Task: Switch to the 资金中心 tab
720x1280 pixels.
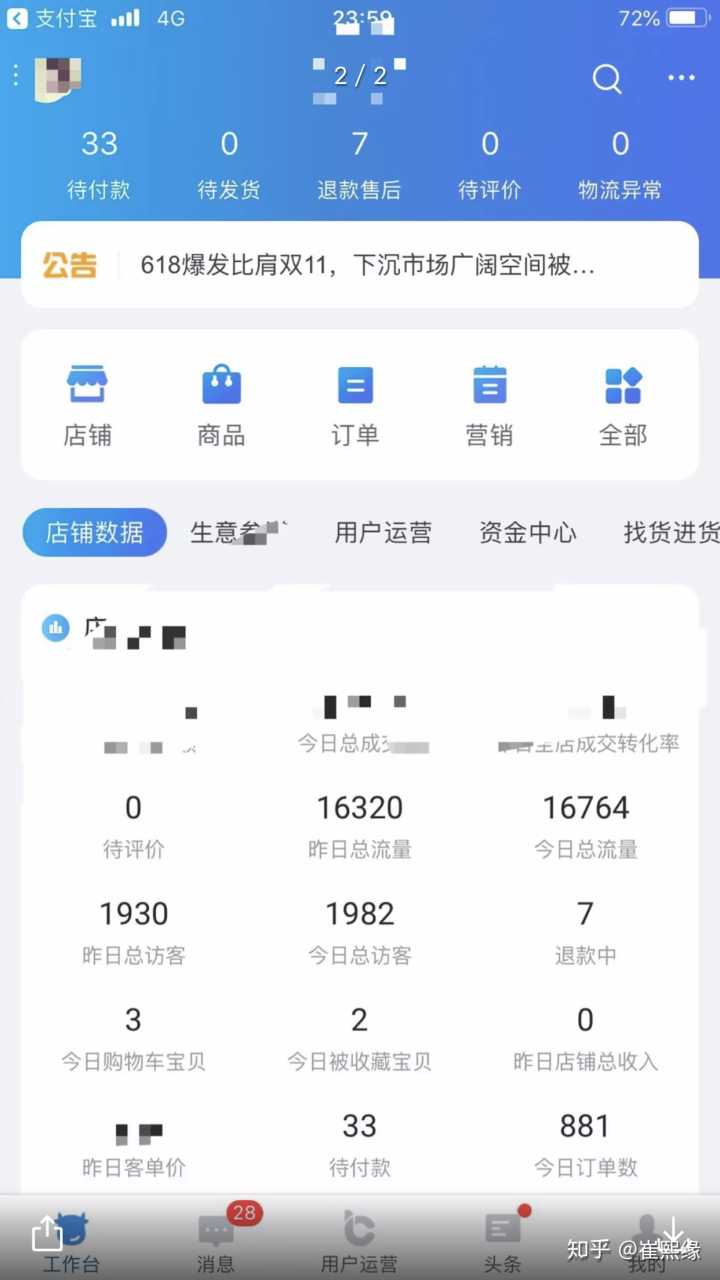Action: pyautogui.click(x=527, y=533)
